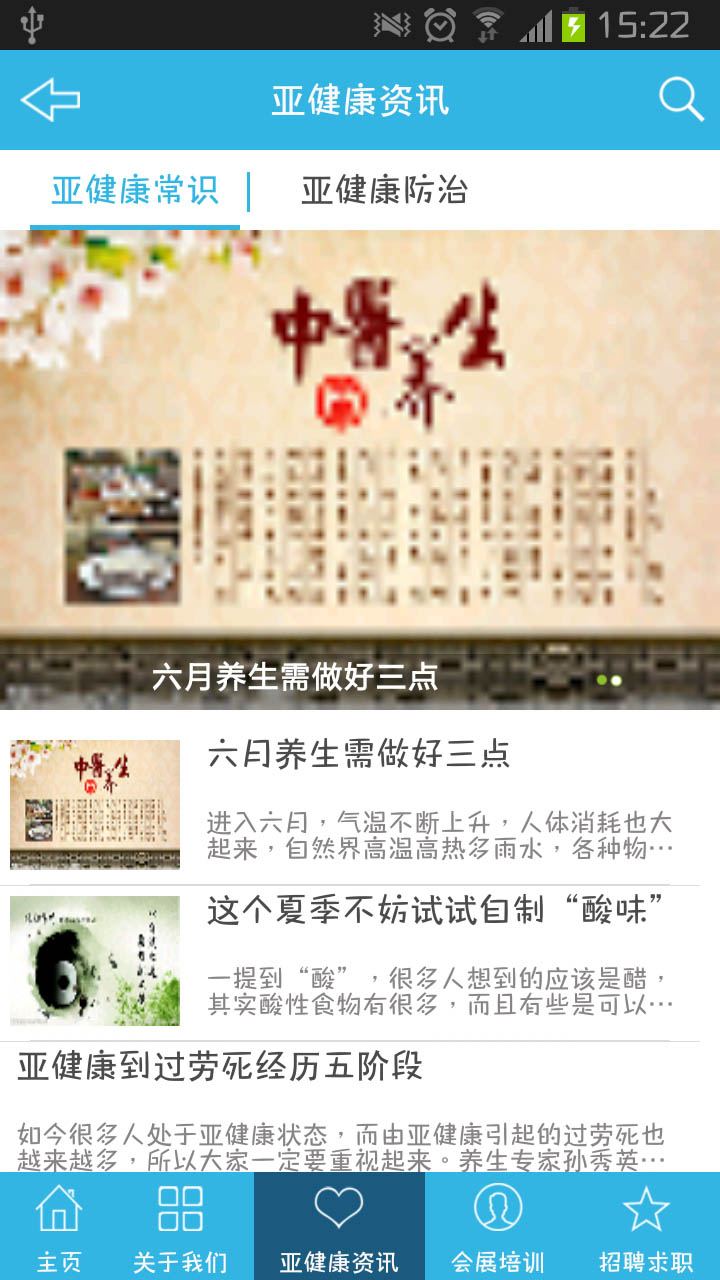The image size is (720, 1280).
Task: Go to the 主页 tab
Action: click(59, 1226)
